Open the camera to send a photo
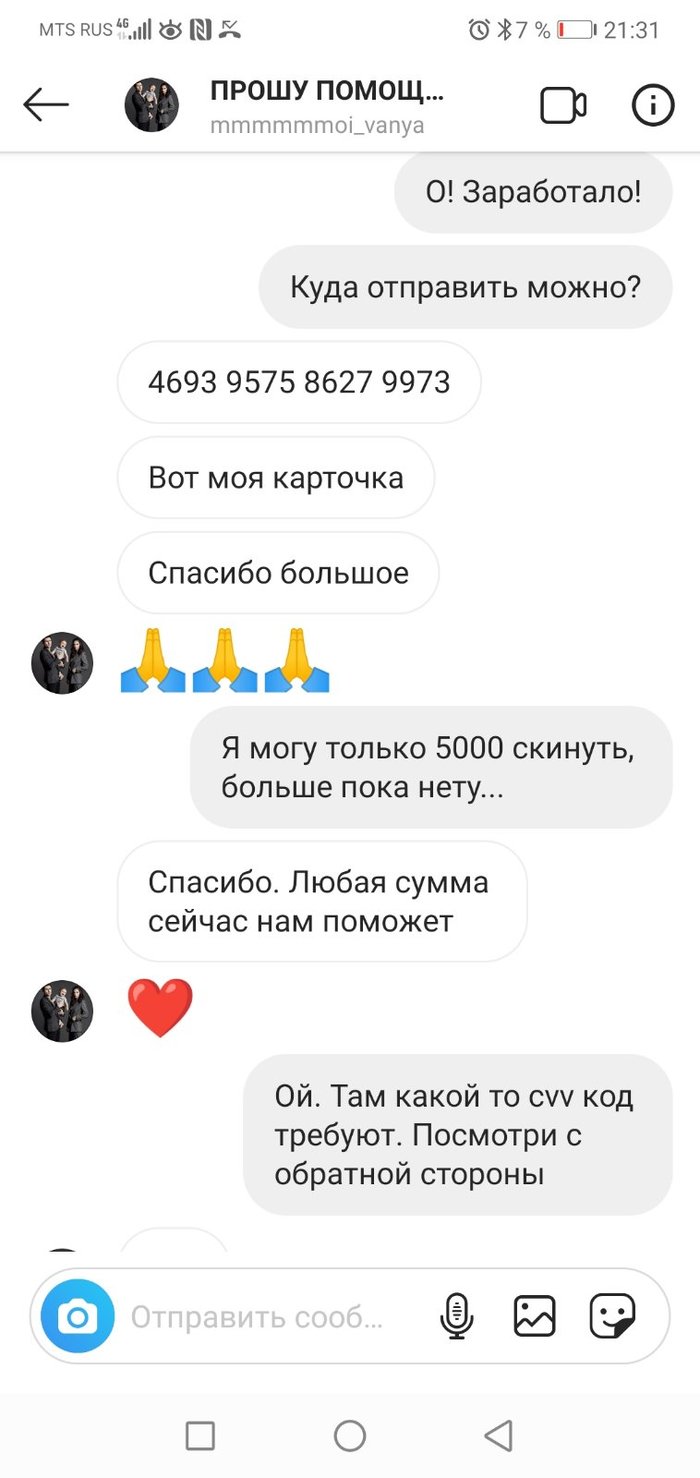This screenshot has height=1478, width=700. (x=77, y=1316)
